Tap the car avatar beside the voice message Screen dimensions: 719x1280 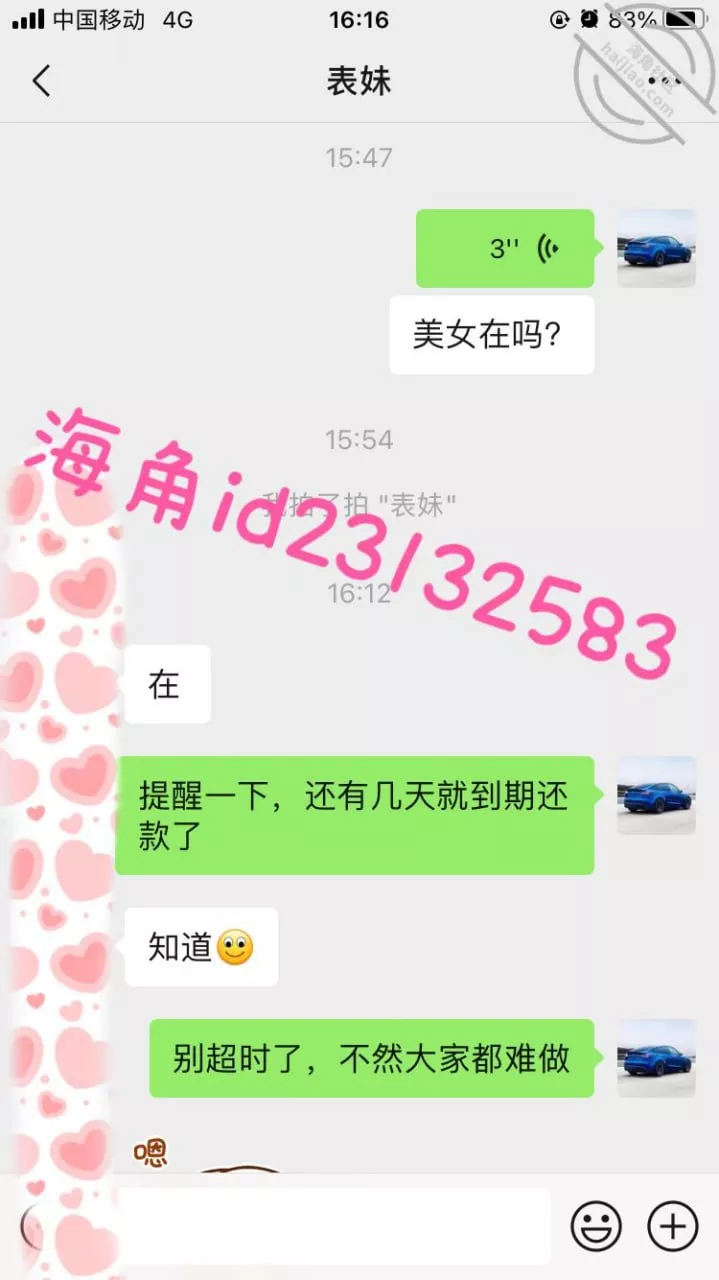(x=656, y=249)
